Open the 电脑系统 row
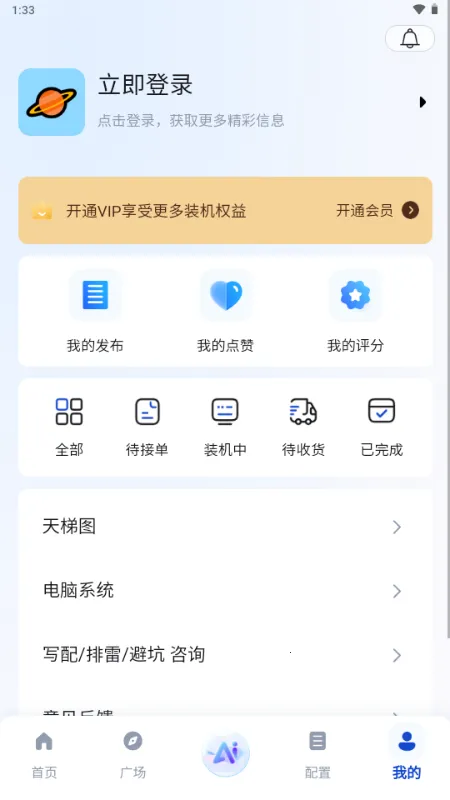Image resolution: width=450 pixels, height=800 pixels. 225,591
